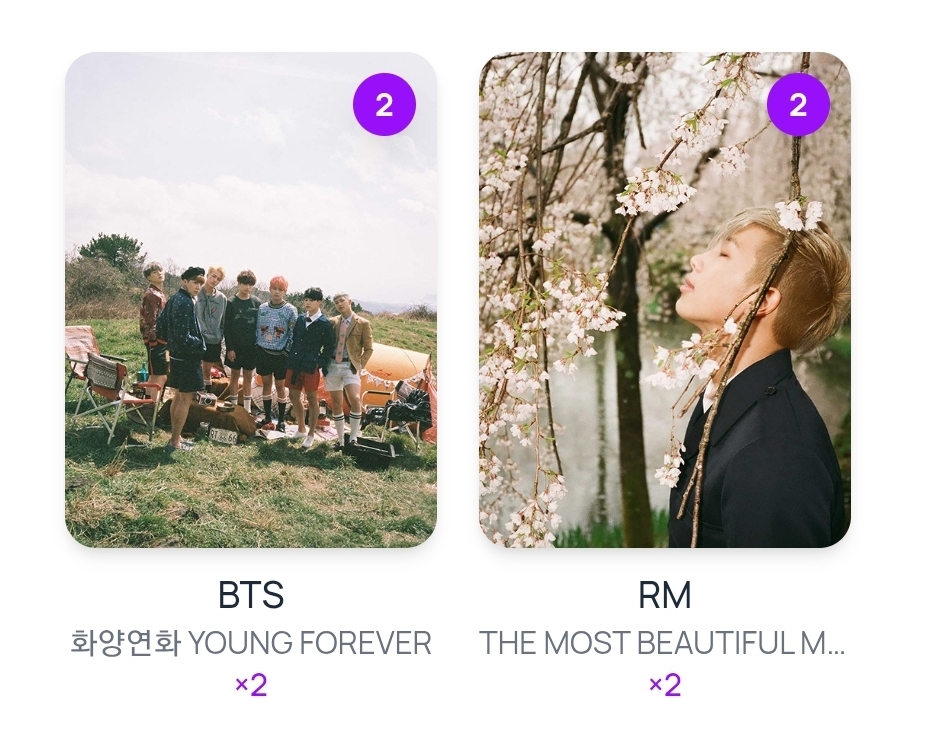The height and width of the screenshot is (740, 937).
Task: Open the BTS Young Forever photocard
Action: tap(251, 300)
